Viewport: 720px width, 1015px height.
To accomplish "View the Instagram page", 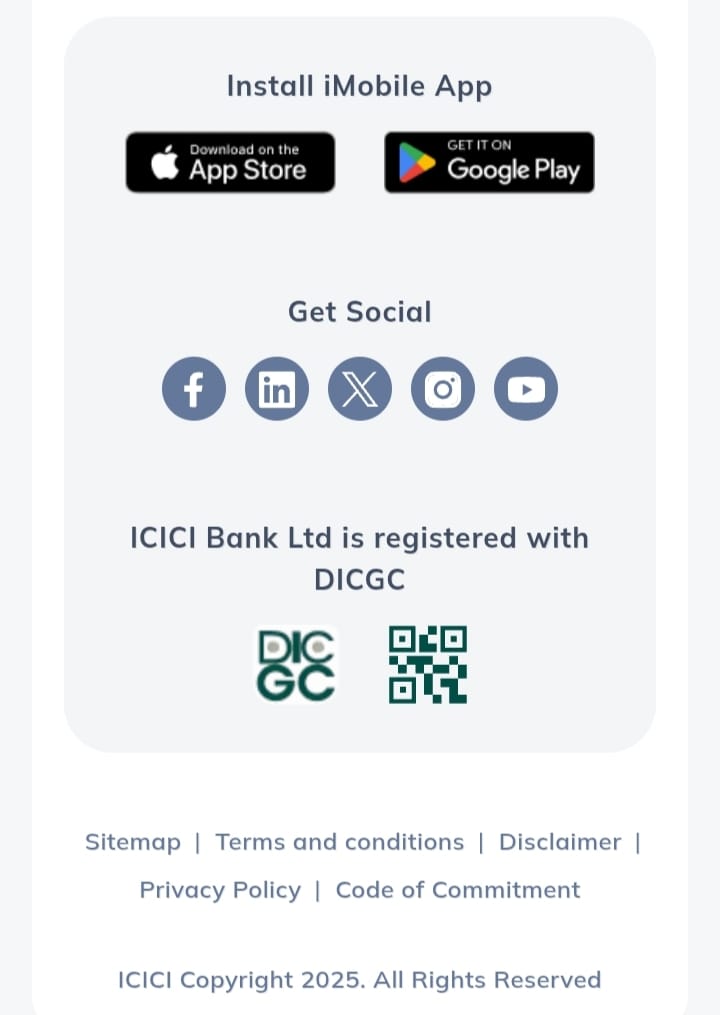I will [443, 389].
